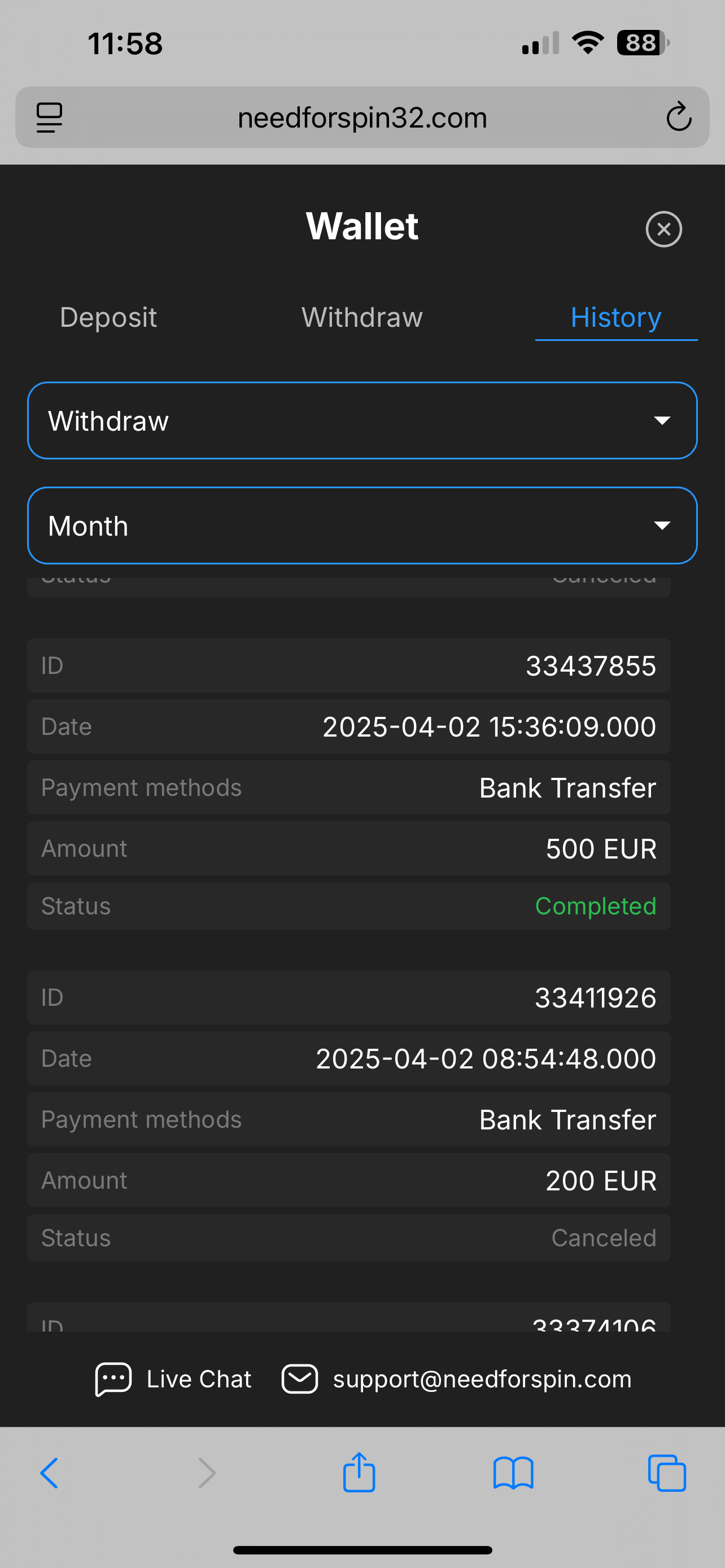Open Safari bookmarks
The image size is (725, 1568).
(513, 1473)
